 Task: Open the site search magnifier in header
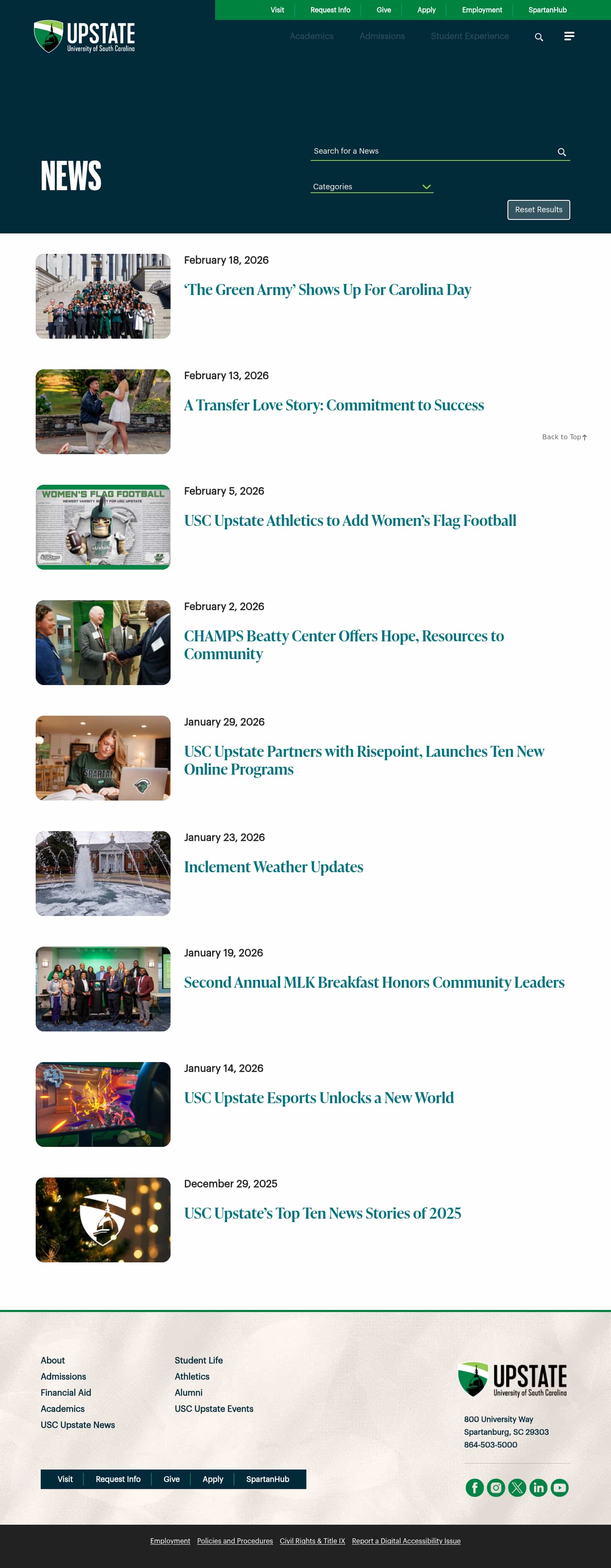click(538, 37)
